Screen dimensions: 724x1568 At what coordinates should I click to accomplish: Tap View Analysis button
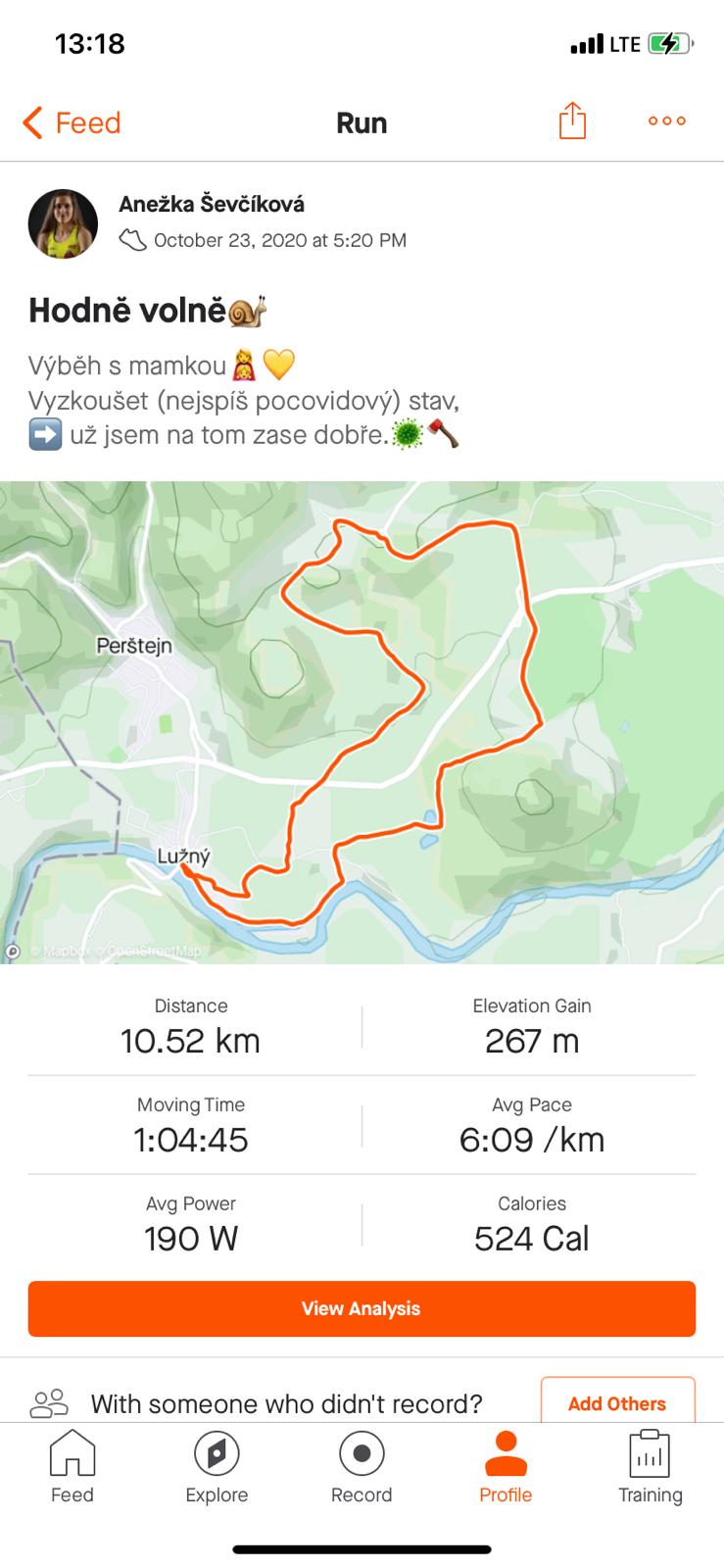(362, 1308)
